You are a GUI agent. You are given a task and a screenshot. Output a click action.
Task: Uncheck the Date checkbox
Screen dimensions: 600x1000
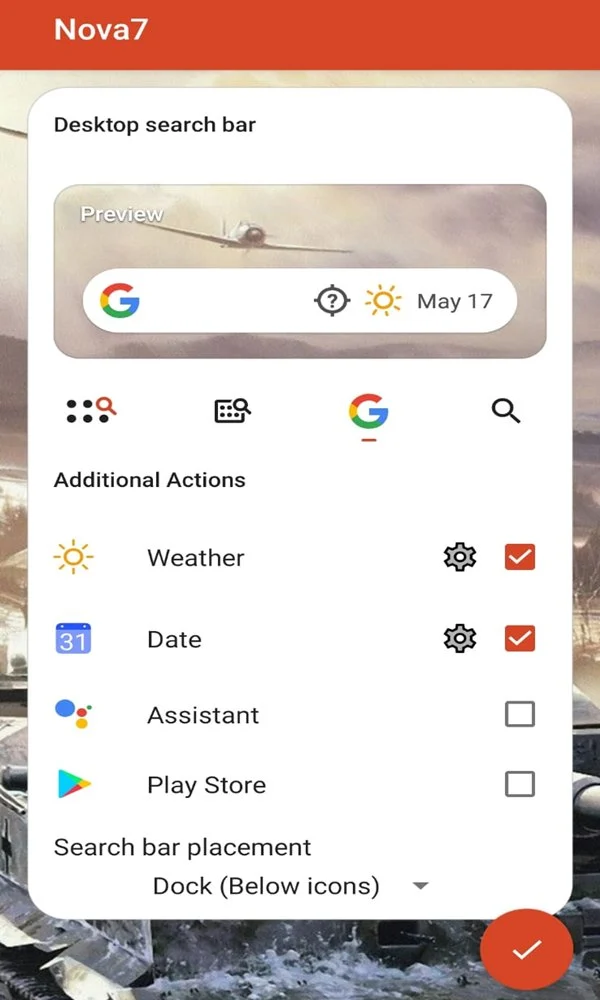[520, 638]
